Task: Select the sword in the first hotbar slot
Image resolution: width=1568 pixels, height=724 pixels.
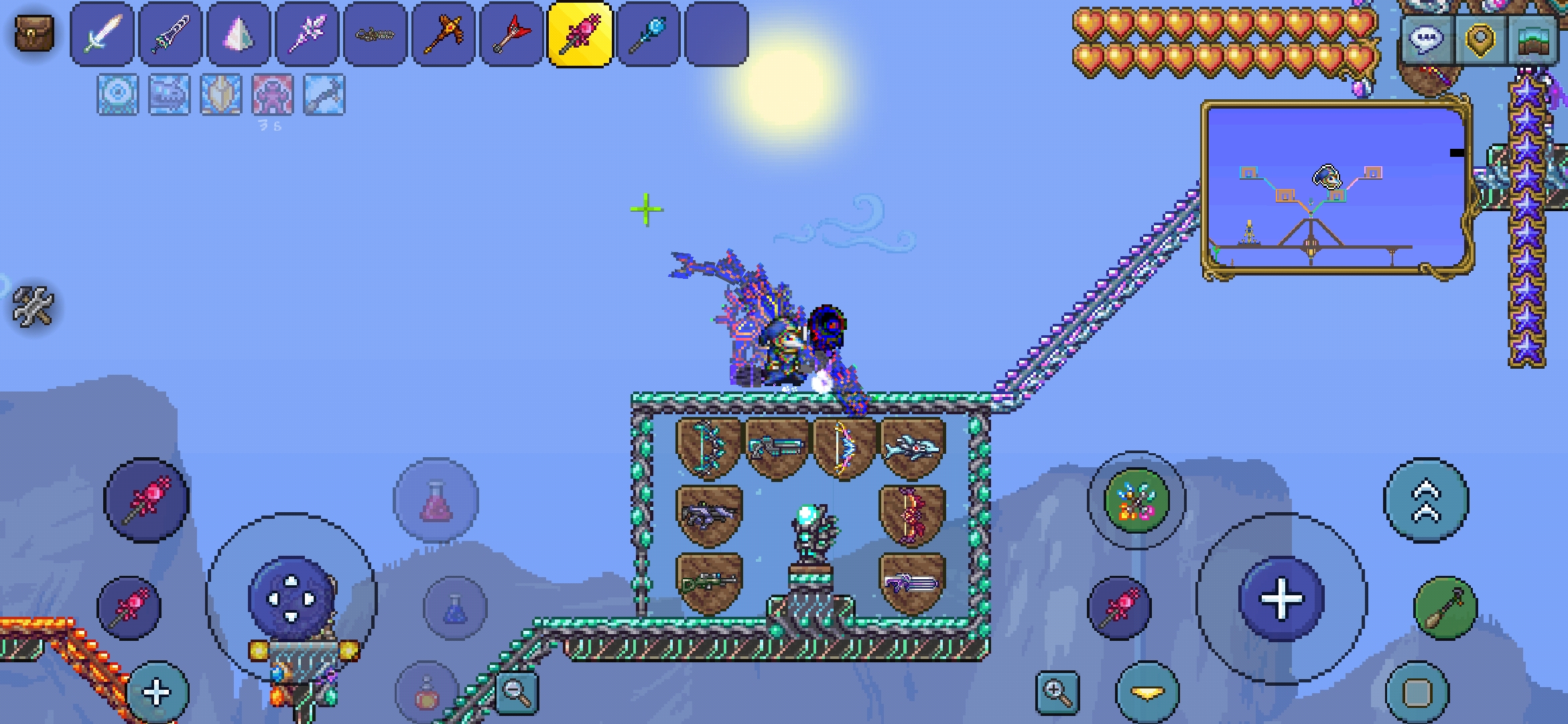Action: click(102, 34)
